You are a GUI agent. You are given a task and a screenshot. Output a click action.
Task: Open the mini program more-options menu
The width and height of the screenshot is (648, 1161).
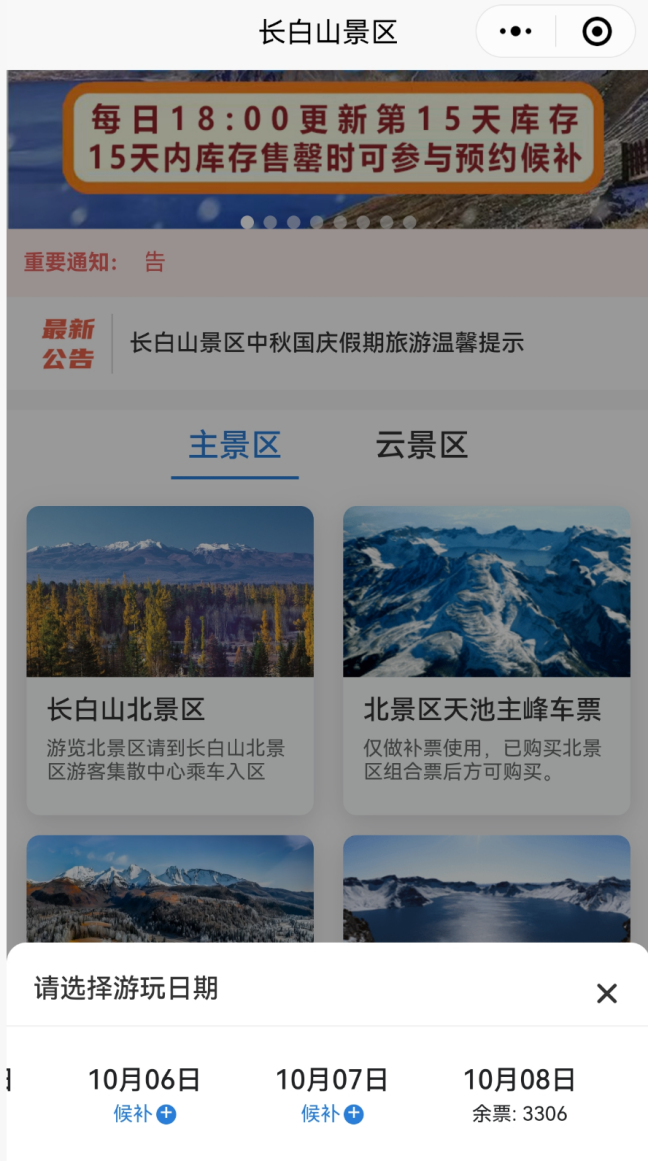(x=516, y=32)
